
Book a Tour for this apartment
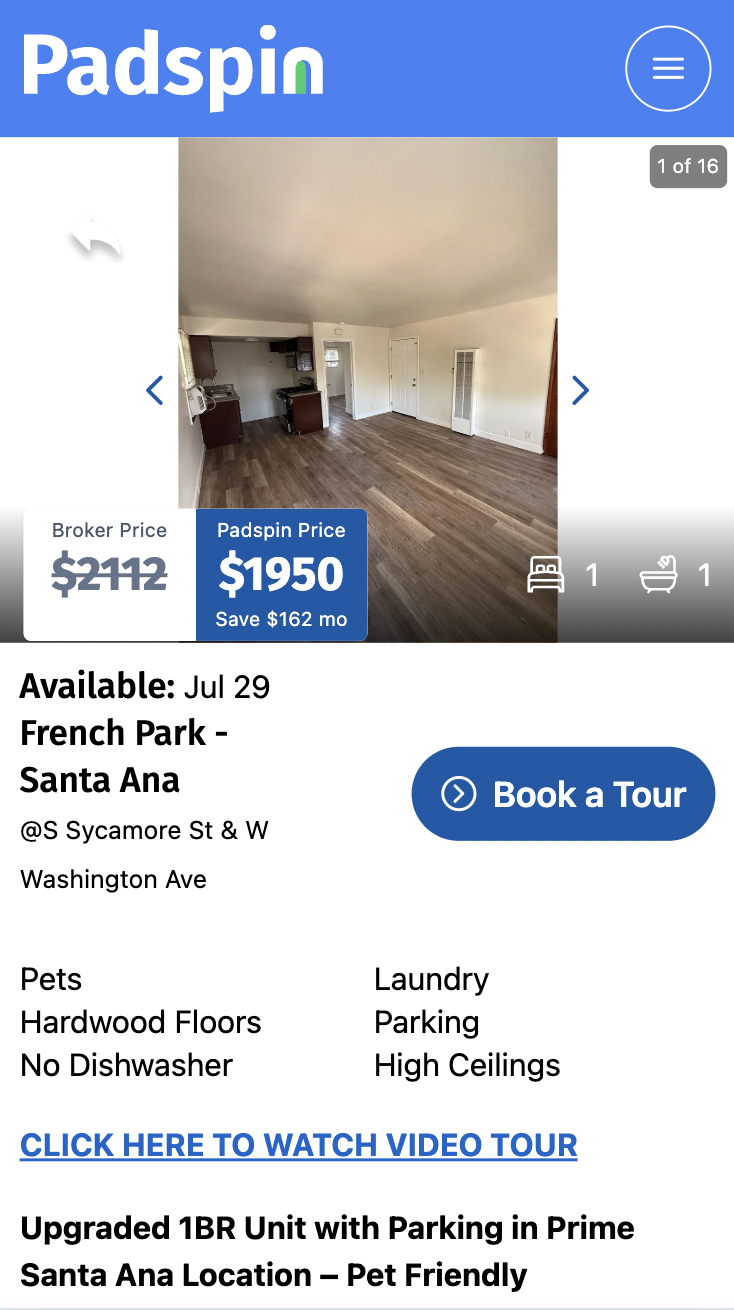(563, 794)
